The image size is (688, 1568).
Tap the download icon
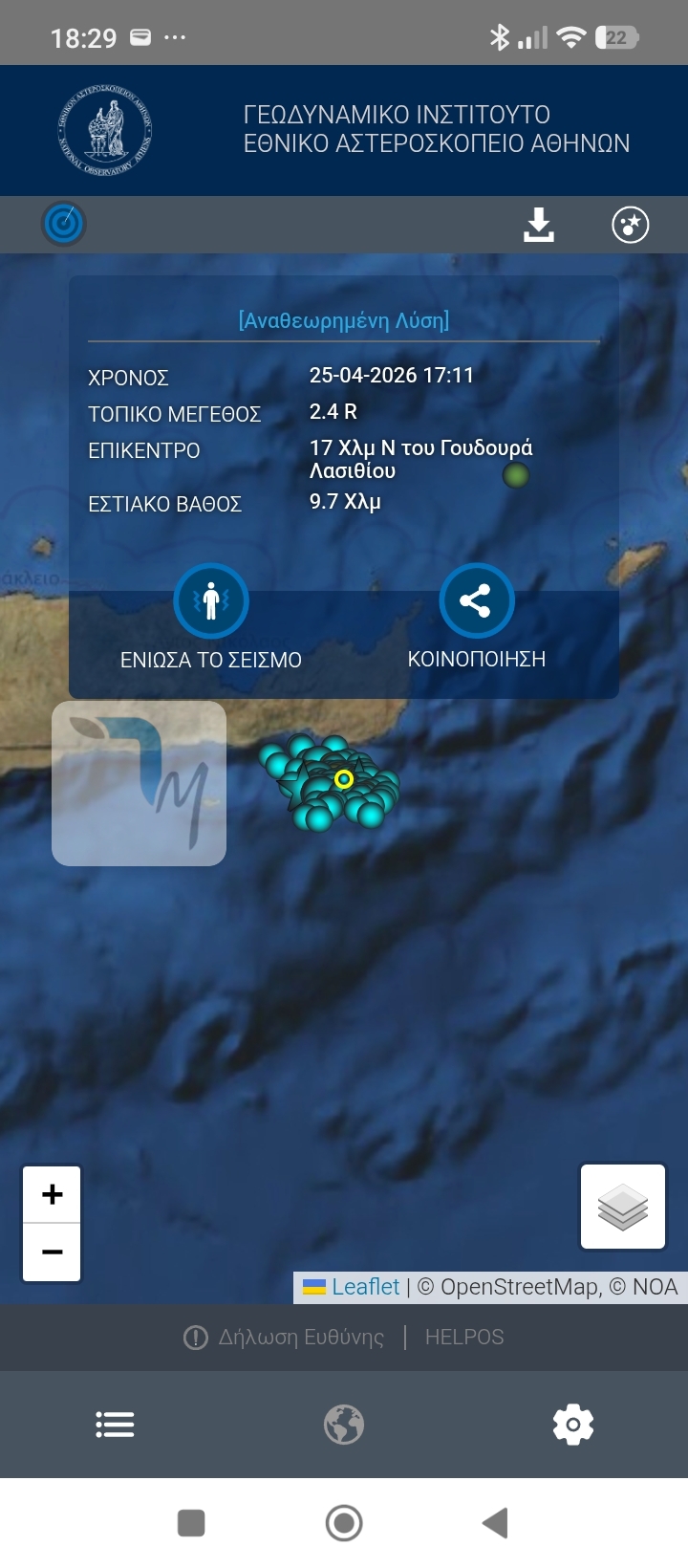pyautogui.click(x=539, y=225)
